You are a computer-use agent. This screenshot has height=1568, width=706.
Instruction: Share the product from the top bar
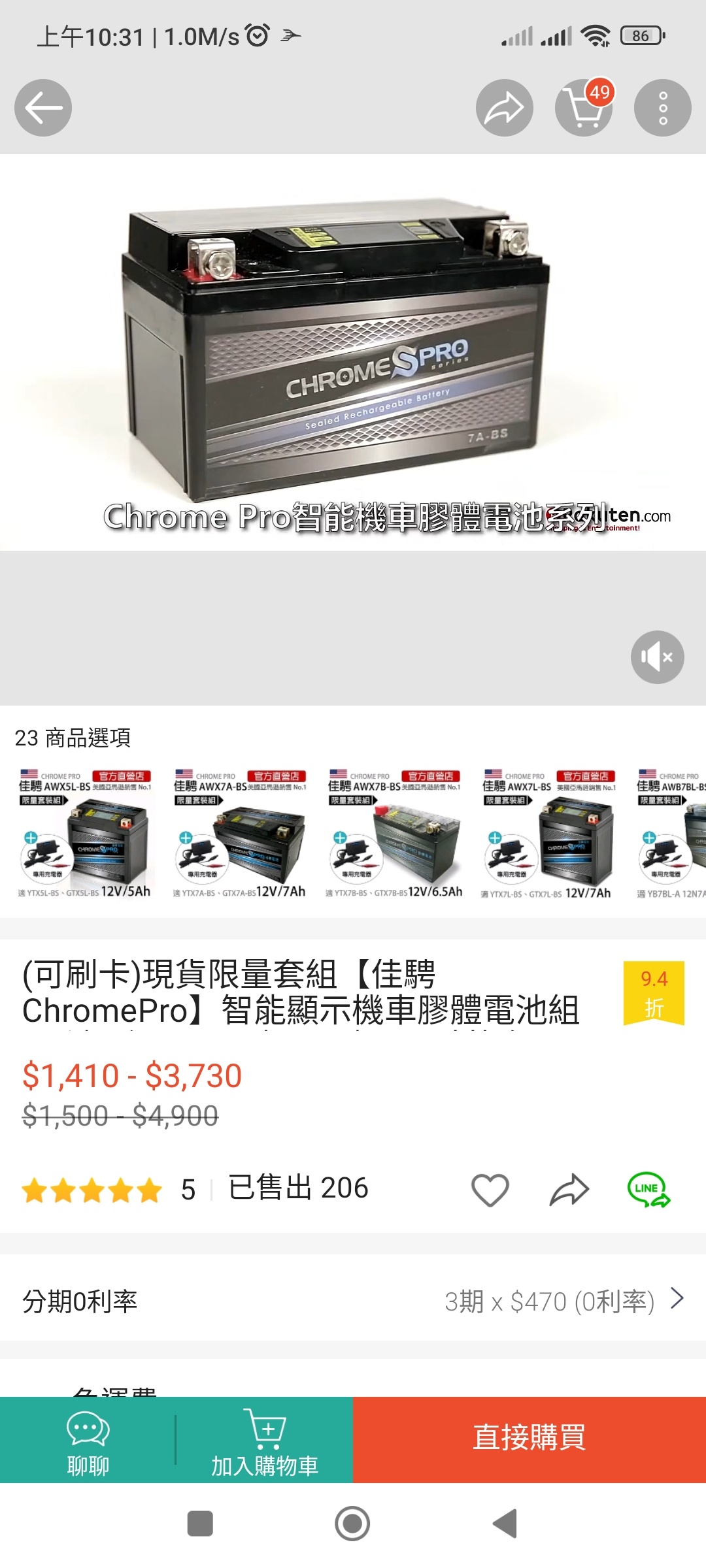[x=505, y=108]
